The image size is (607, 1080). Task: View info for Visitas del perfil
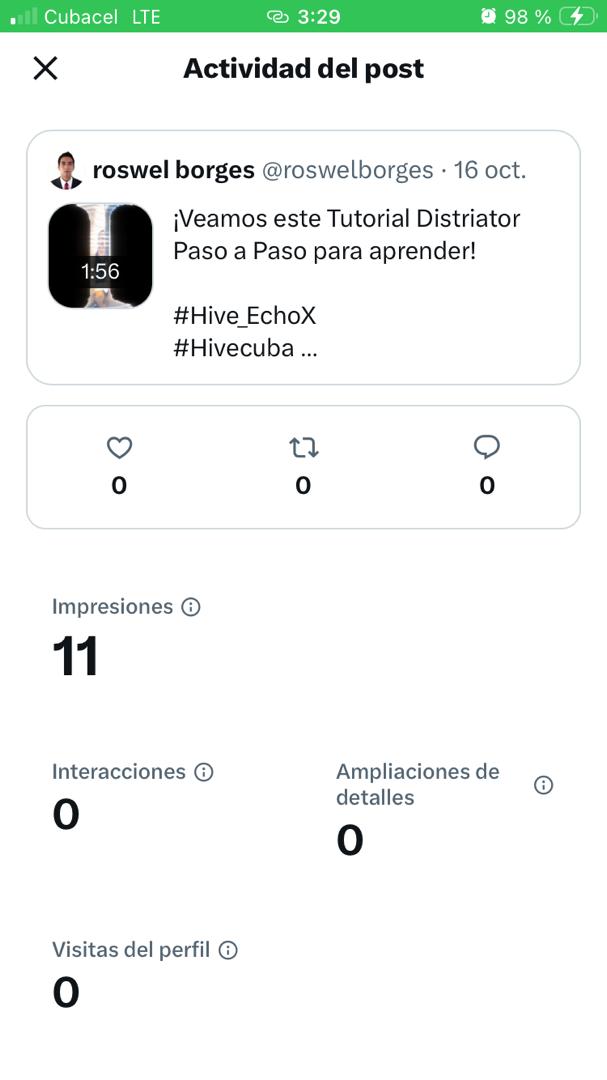click(x=228, y=950)
